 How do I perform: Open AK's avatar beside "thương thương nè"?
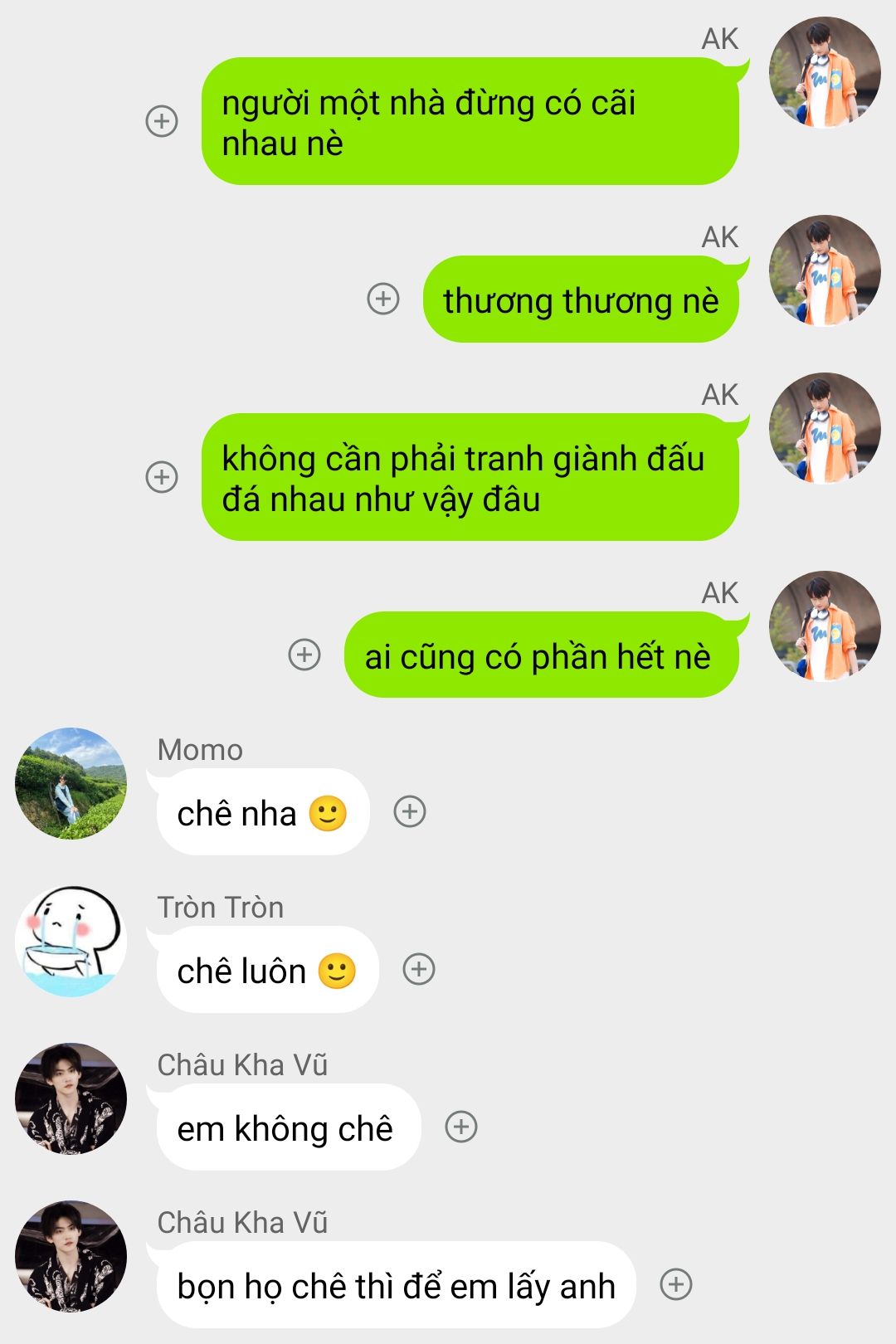(x=825, y=270)
